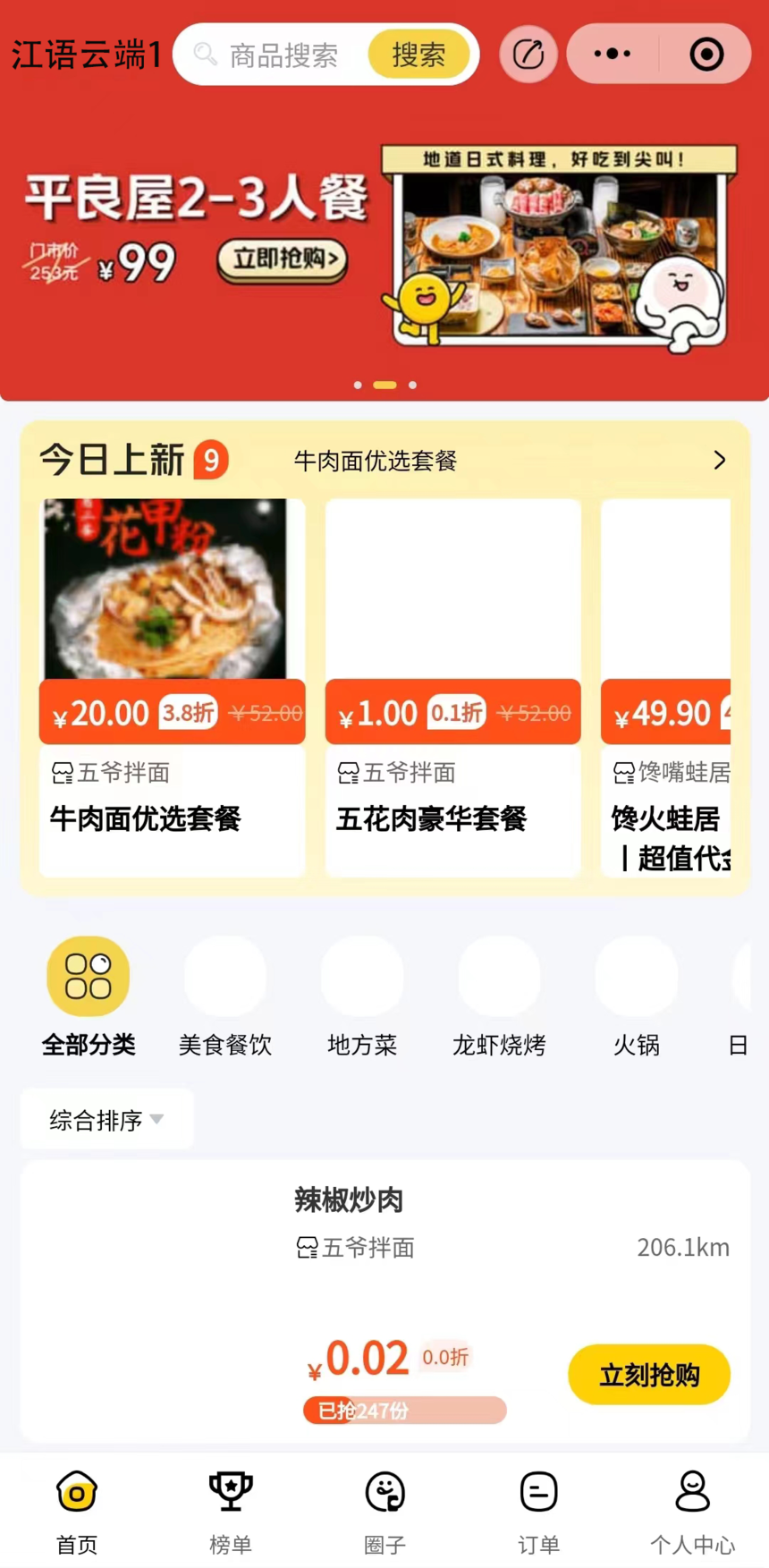Close the mini program with circle icon
Screen dimensions: 769x1568
pyautogui.click(x=706, y=55)
